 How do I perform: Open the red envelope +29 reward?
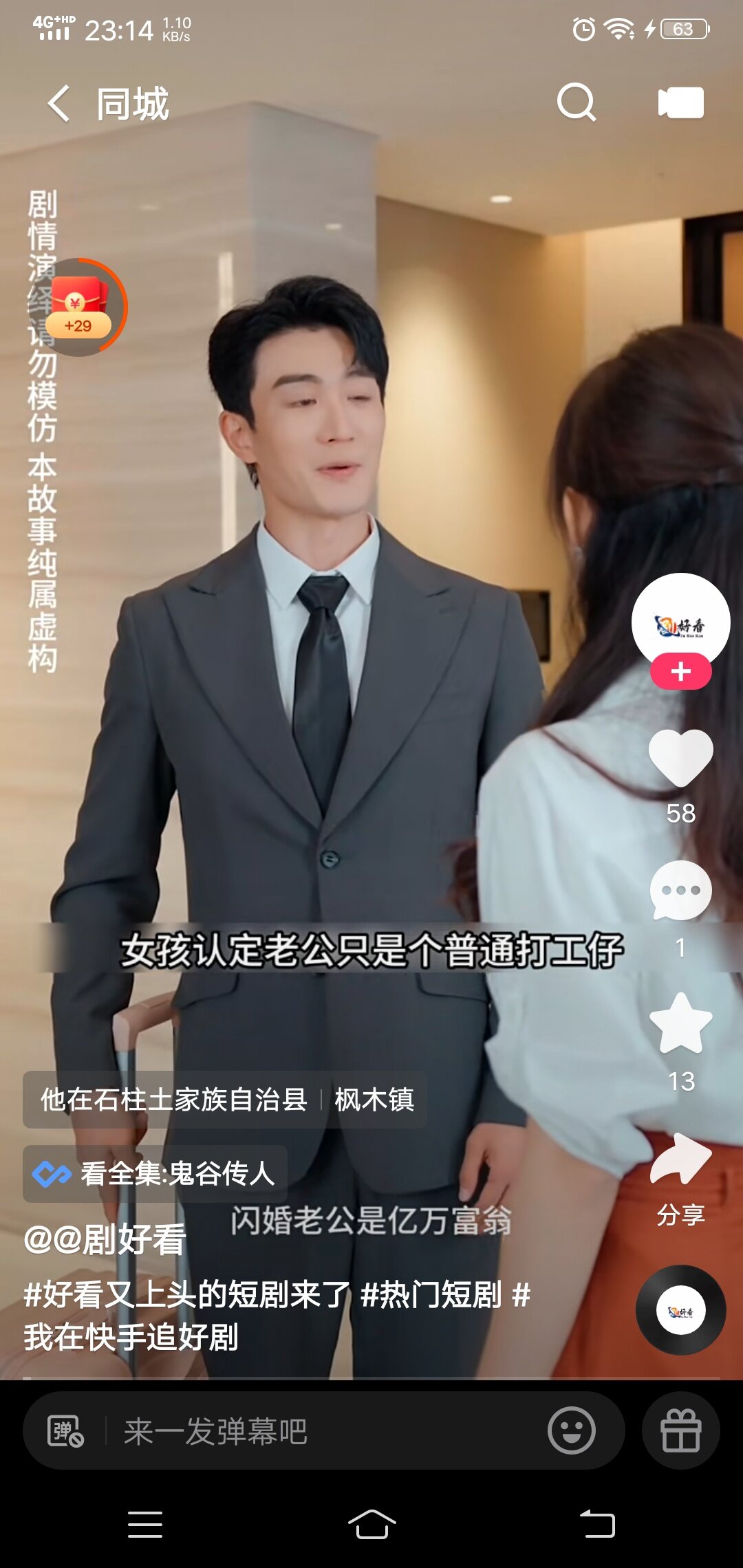pos(79,307)
